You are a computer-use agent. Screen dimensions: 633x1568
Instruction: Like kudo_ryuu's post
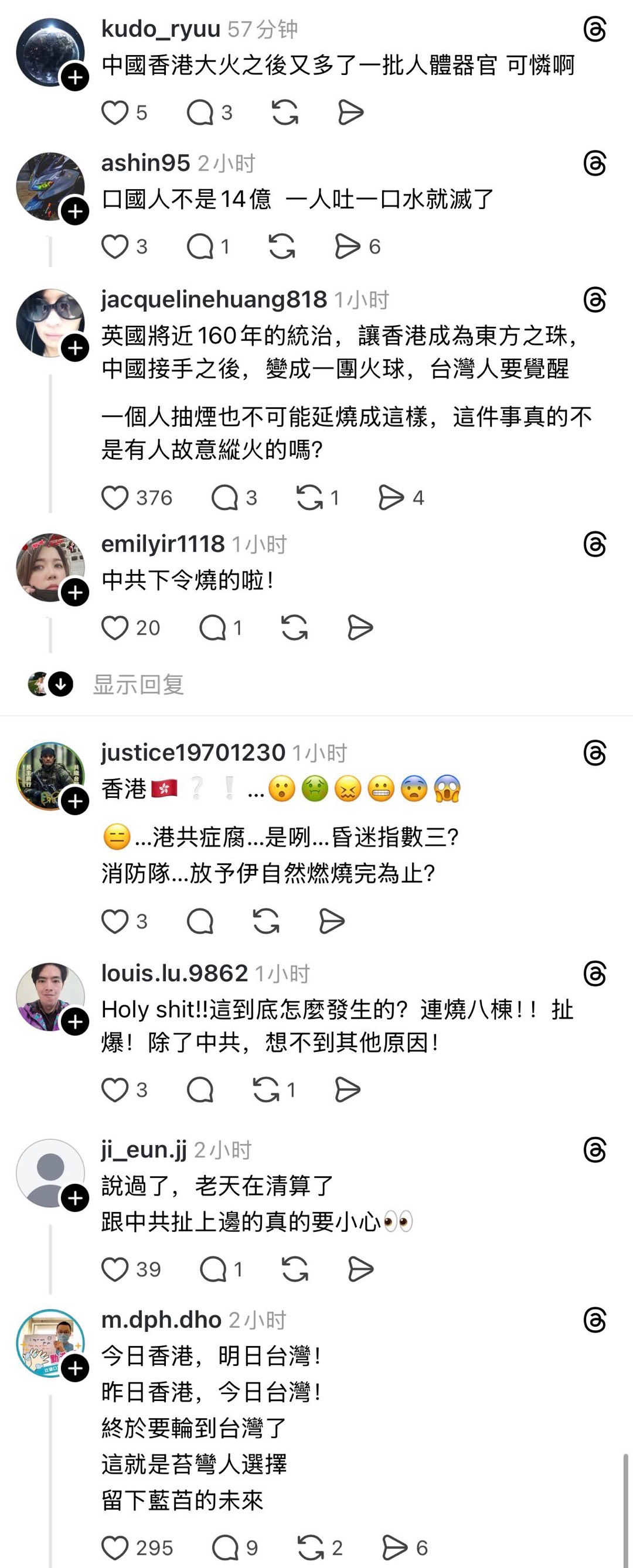click(x=114, y=112)
